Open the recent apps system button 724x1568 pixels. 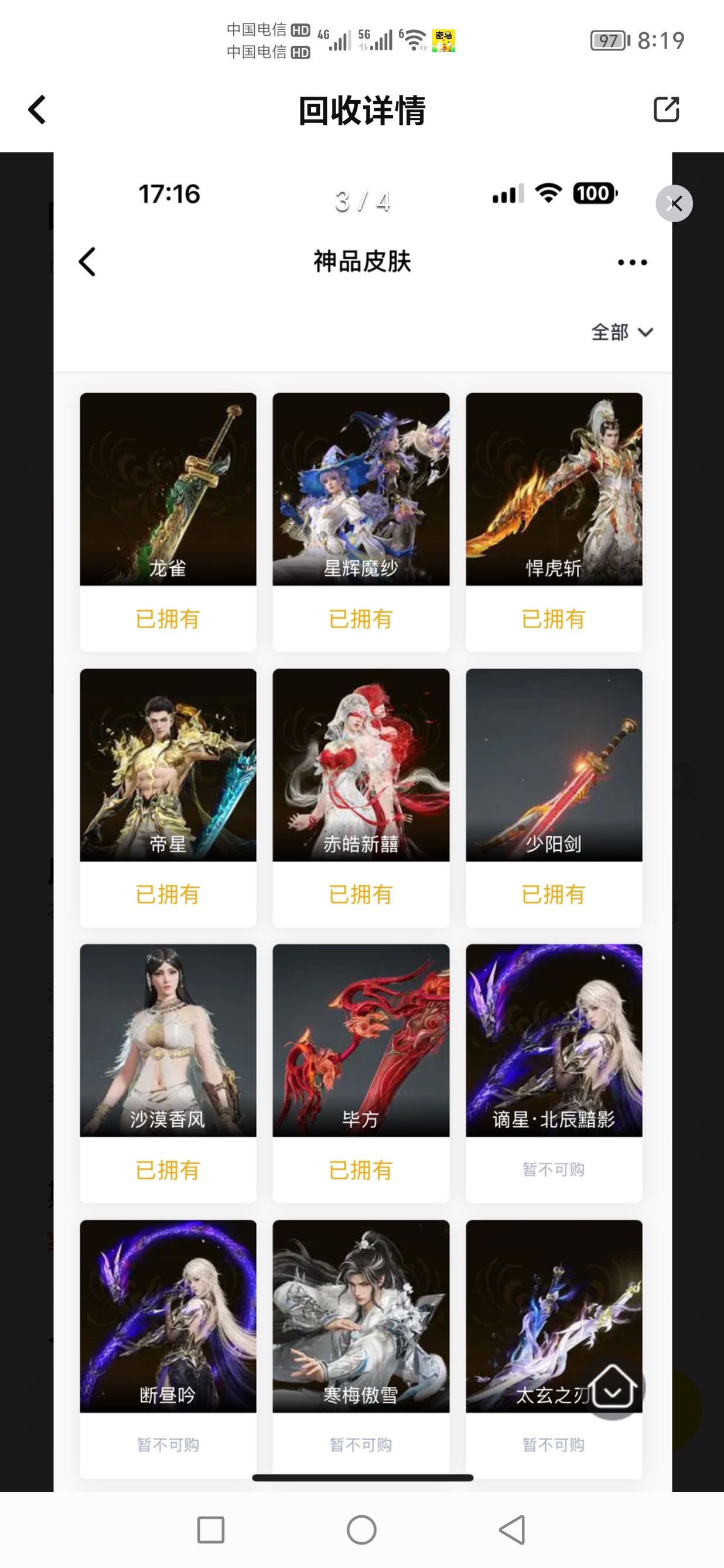[211, 1530]
